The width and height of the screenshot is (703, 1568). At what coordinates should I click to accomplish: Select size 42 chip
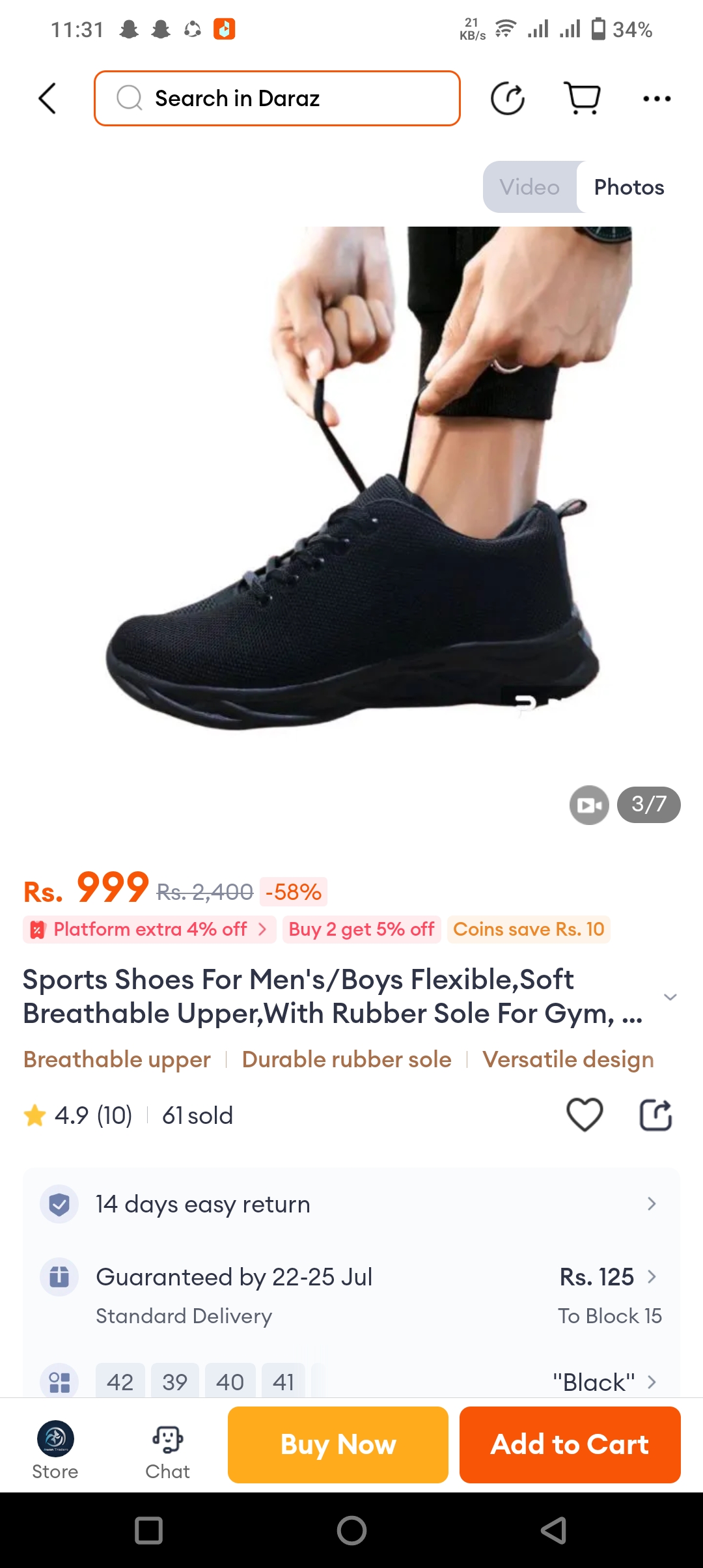tap(120, 1381)
